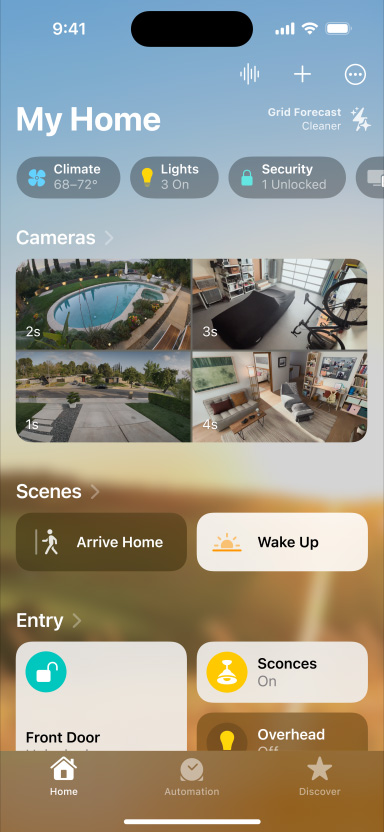View the garage camera feed
384x832 pixels.
click(280, 304)
